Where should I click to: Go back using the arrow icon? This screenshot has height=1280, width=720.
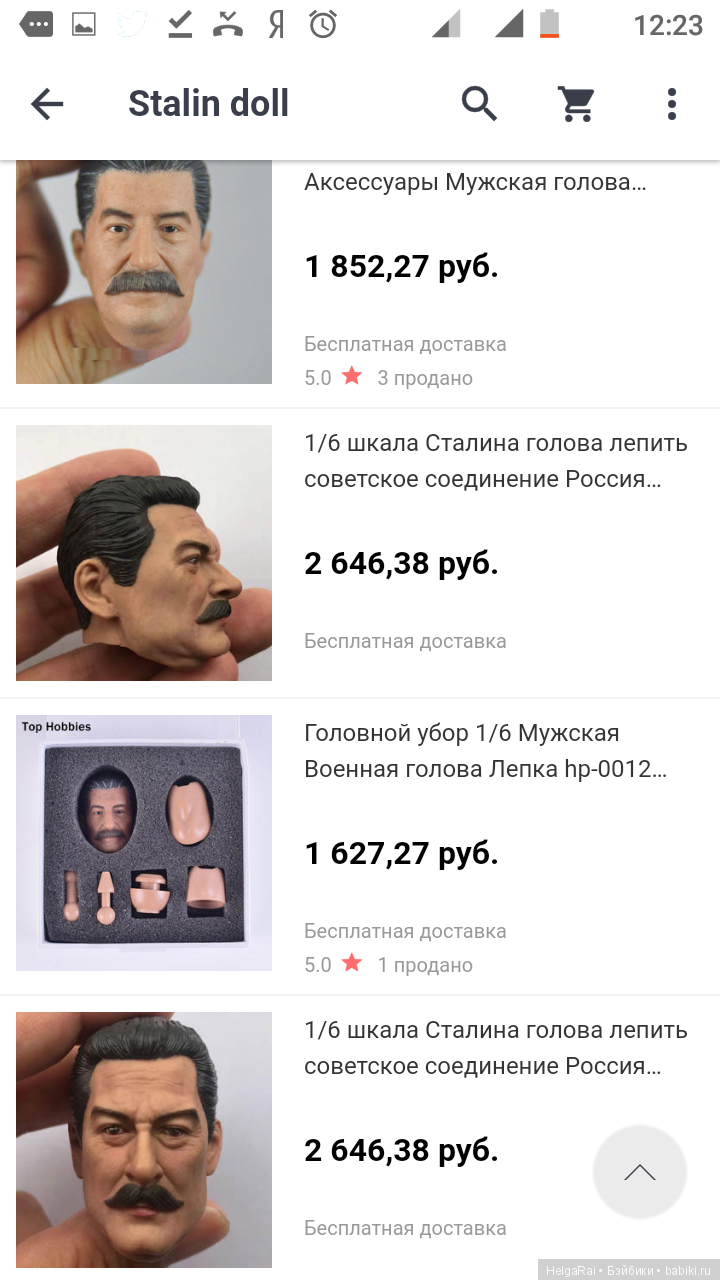click(47, 104)
